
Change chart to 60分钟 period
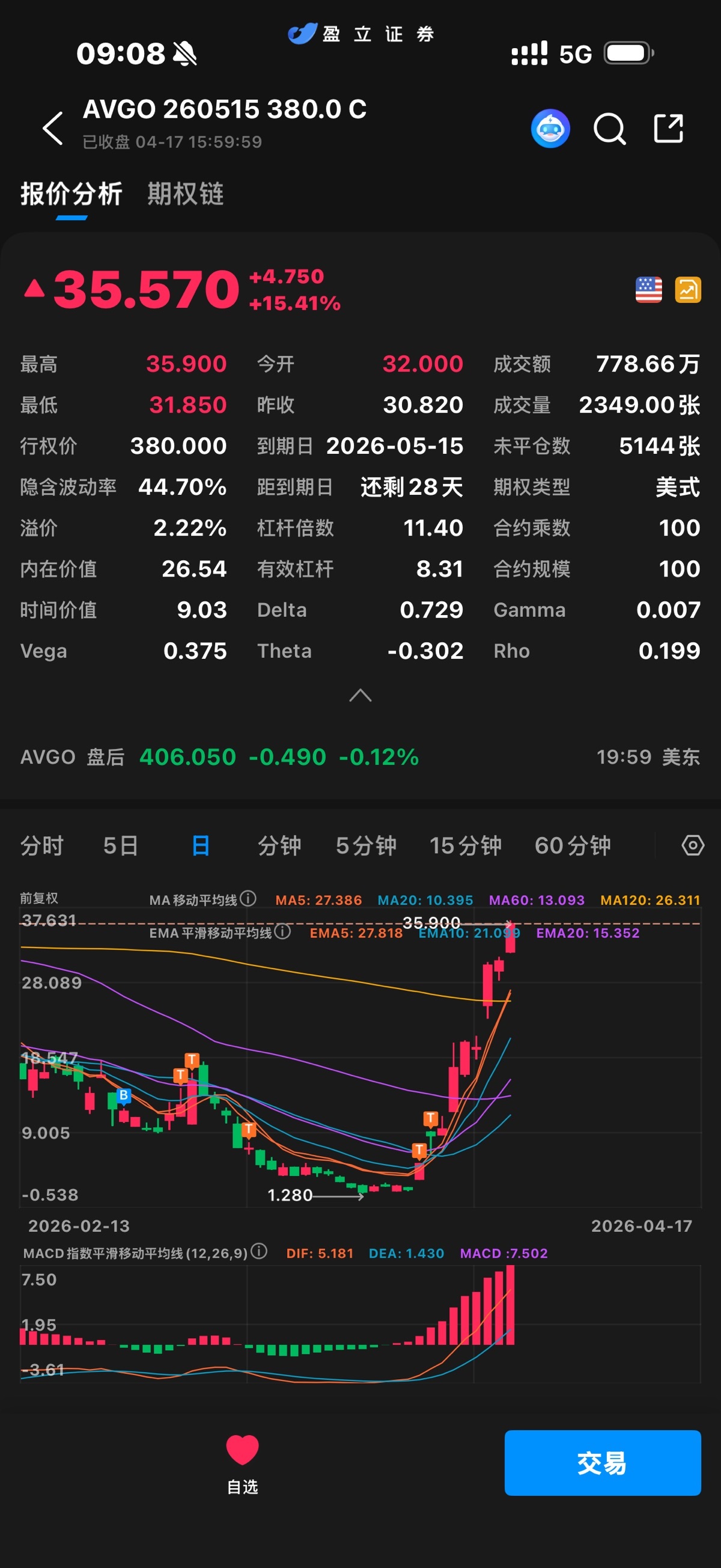click(573, 845)
